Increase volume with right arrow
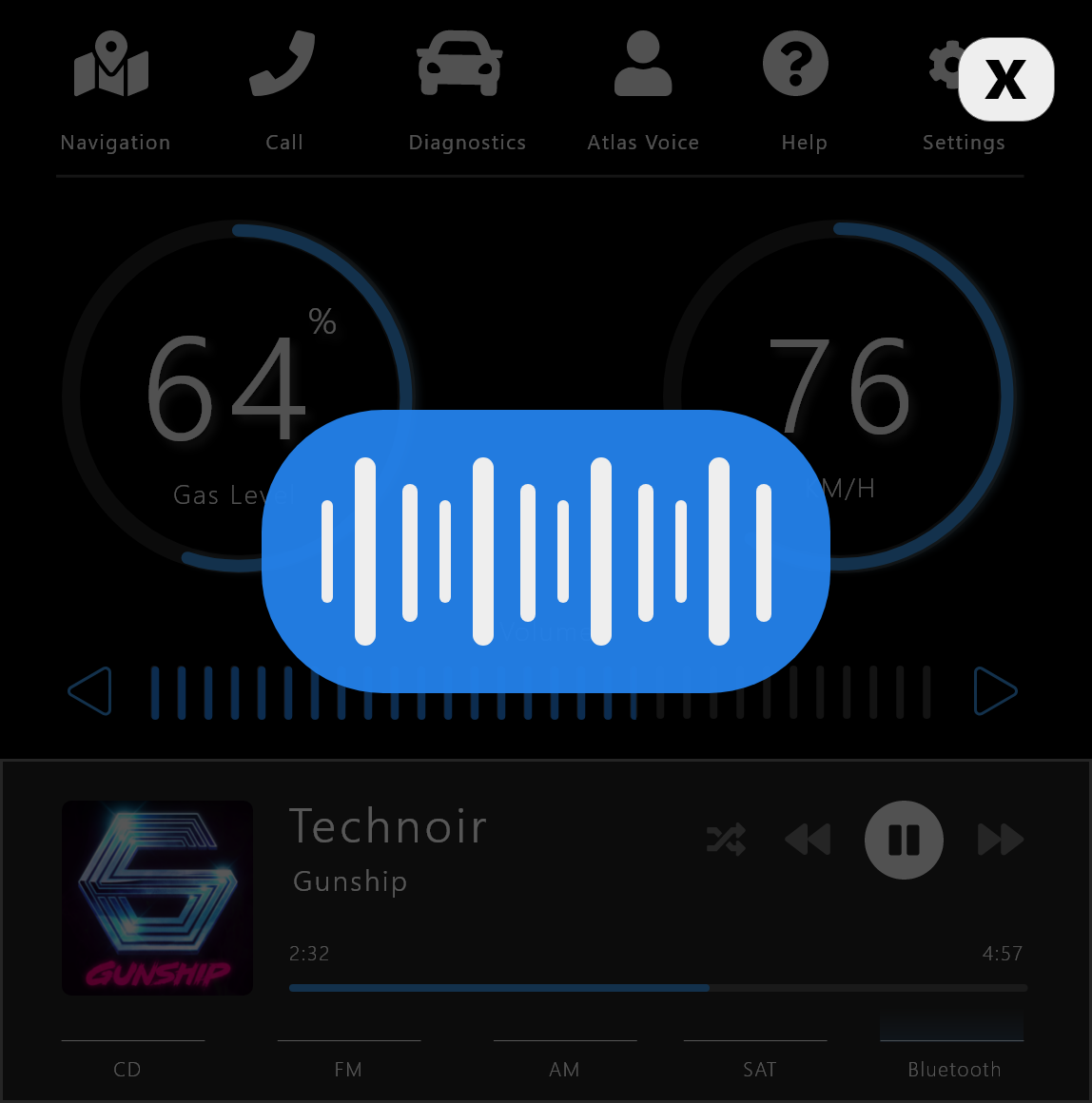This screenshot has height=1103, width=1092. (x=995, y=691)
